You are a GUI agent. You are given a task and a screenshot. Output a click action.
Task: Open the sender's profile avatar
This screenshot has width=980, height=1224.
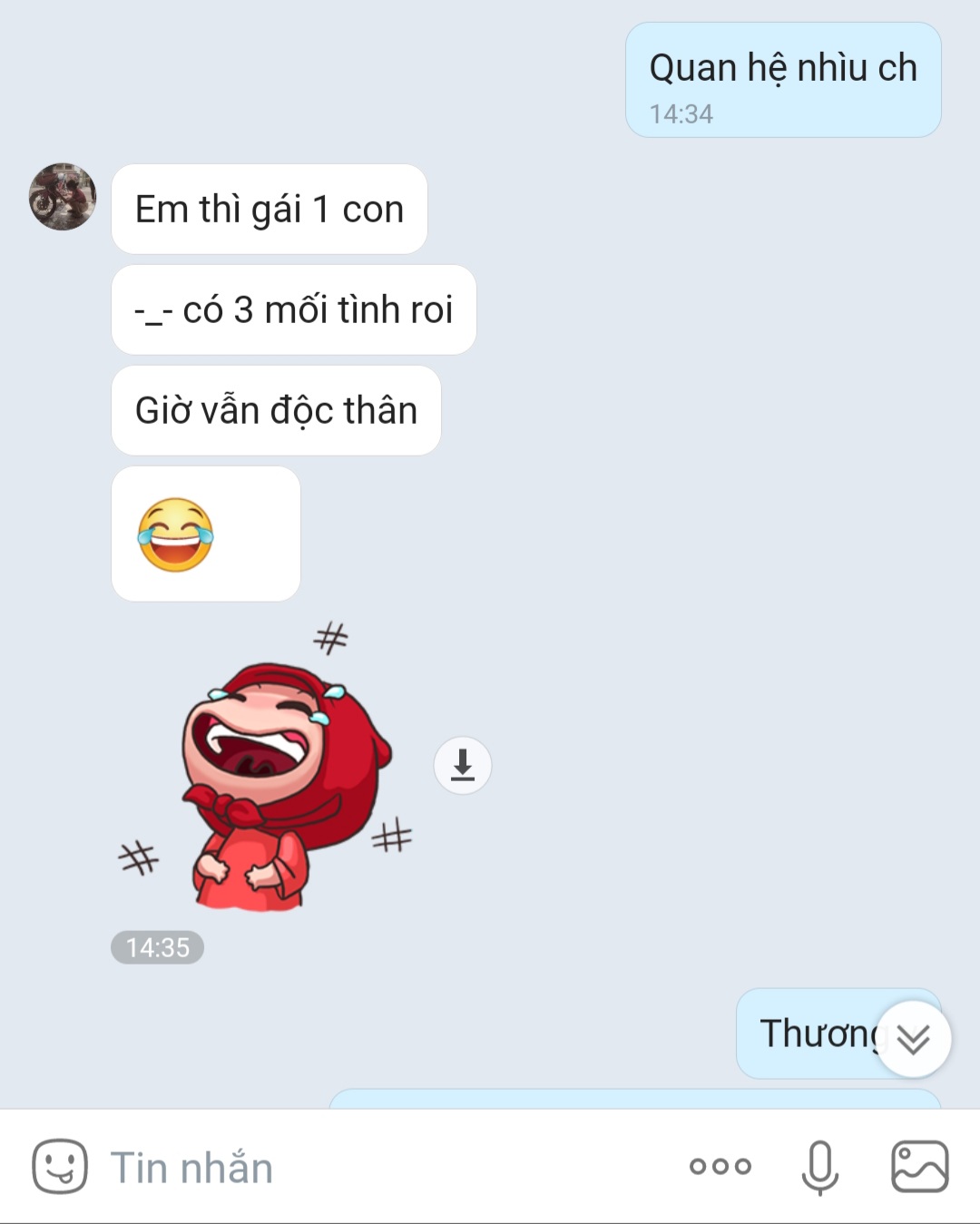coord(63,197)
